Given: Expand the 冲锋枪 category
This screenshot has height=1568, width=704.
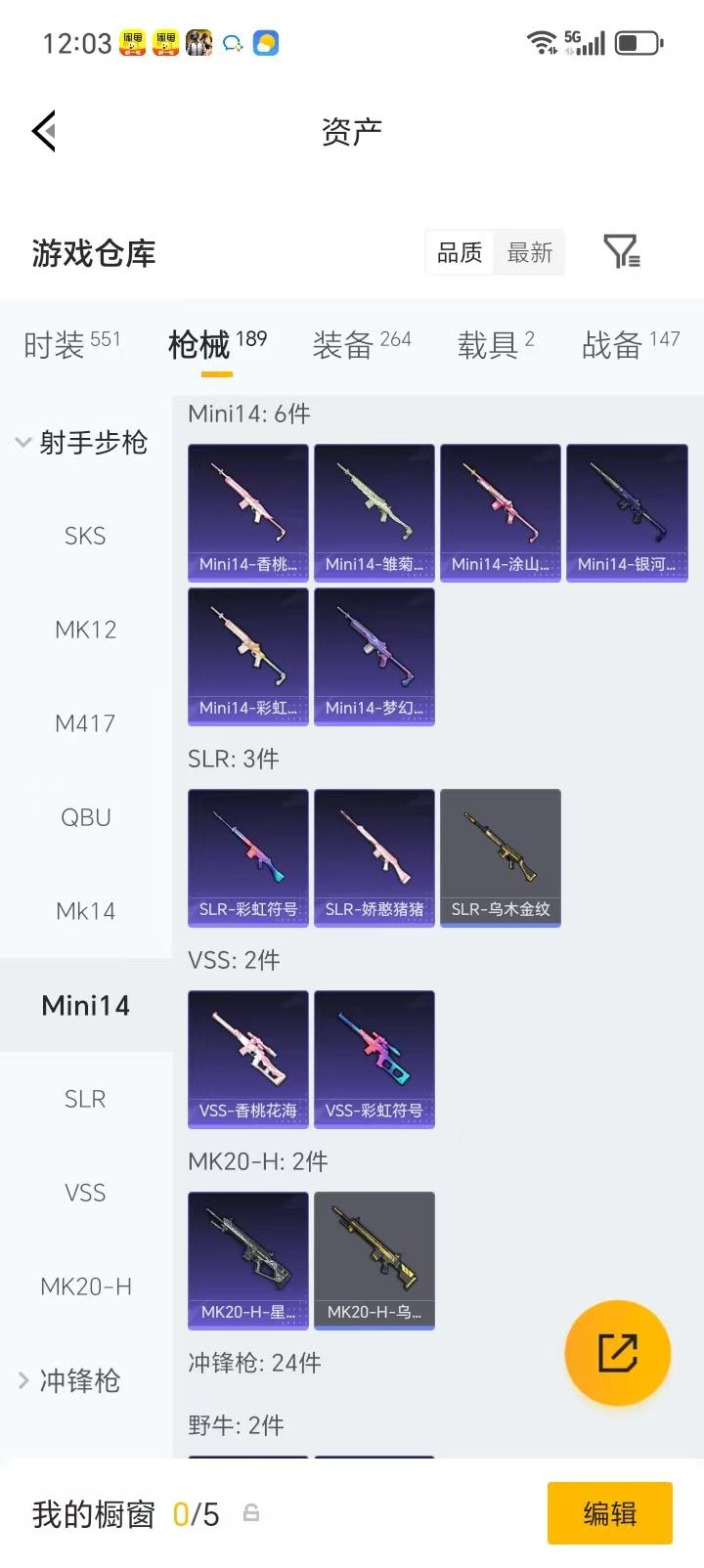Looking at the screenshot, I should point(70,1380).
